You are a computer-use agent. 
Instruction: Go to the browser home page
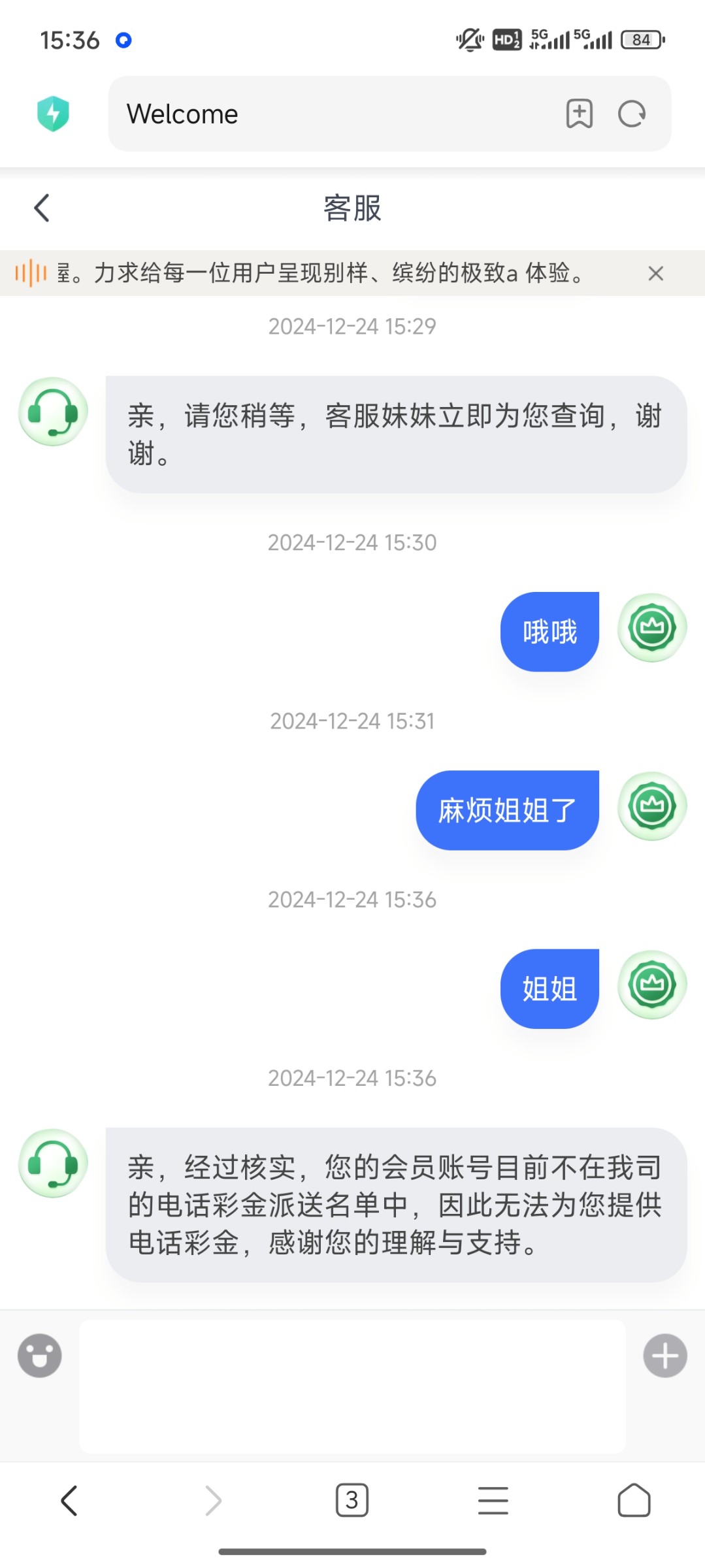click(x=634, y=1501)
